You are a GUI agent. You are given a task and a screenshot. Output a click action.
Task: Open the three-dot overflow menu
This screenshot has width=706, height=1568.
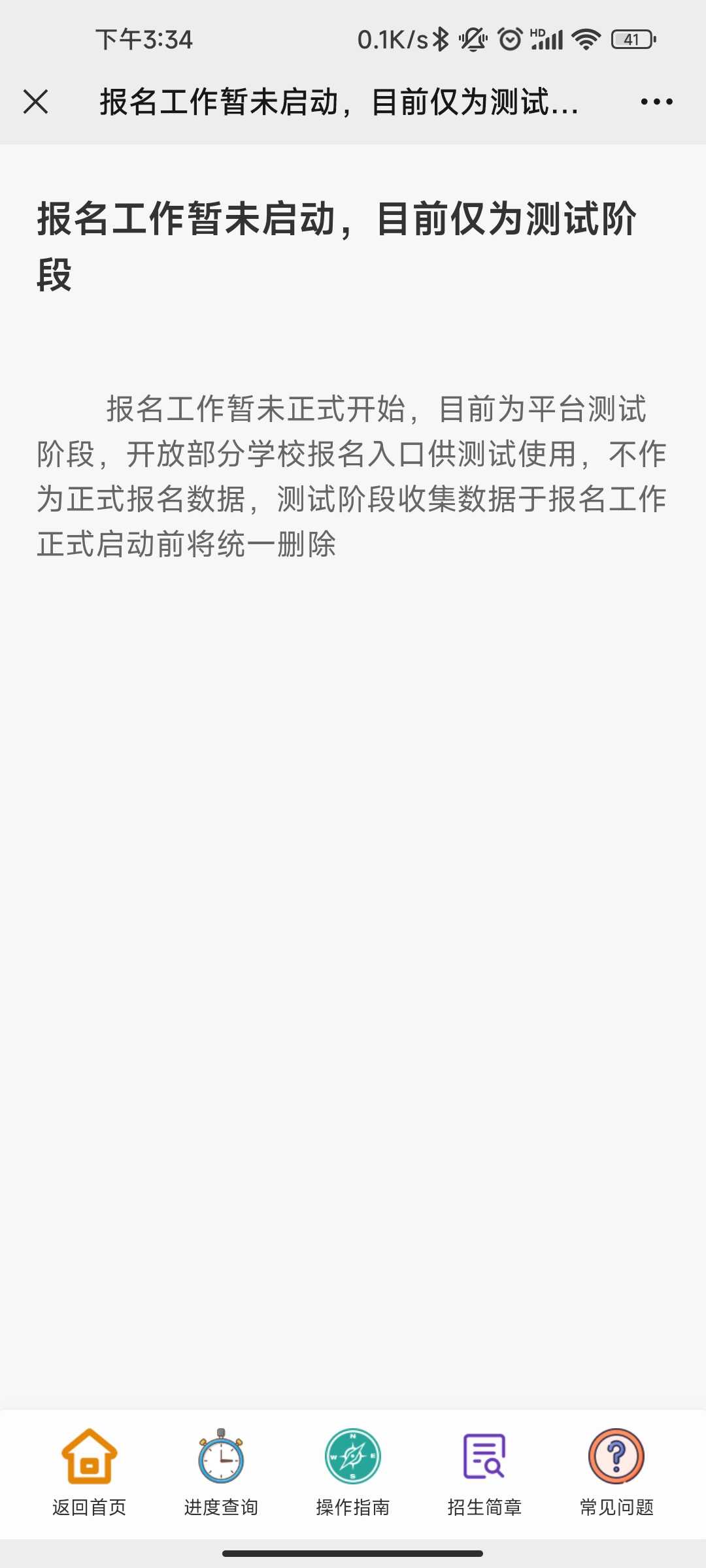coord(656,102)
